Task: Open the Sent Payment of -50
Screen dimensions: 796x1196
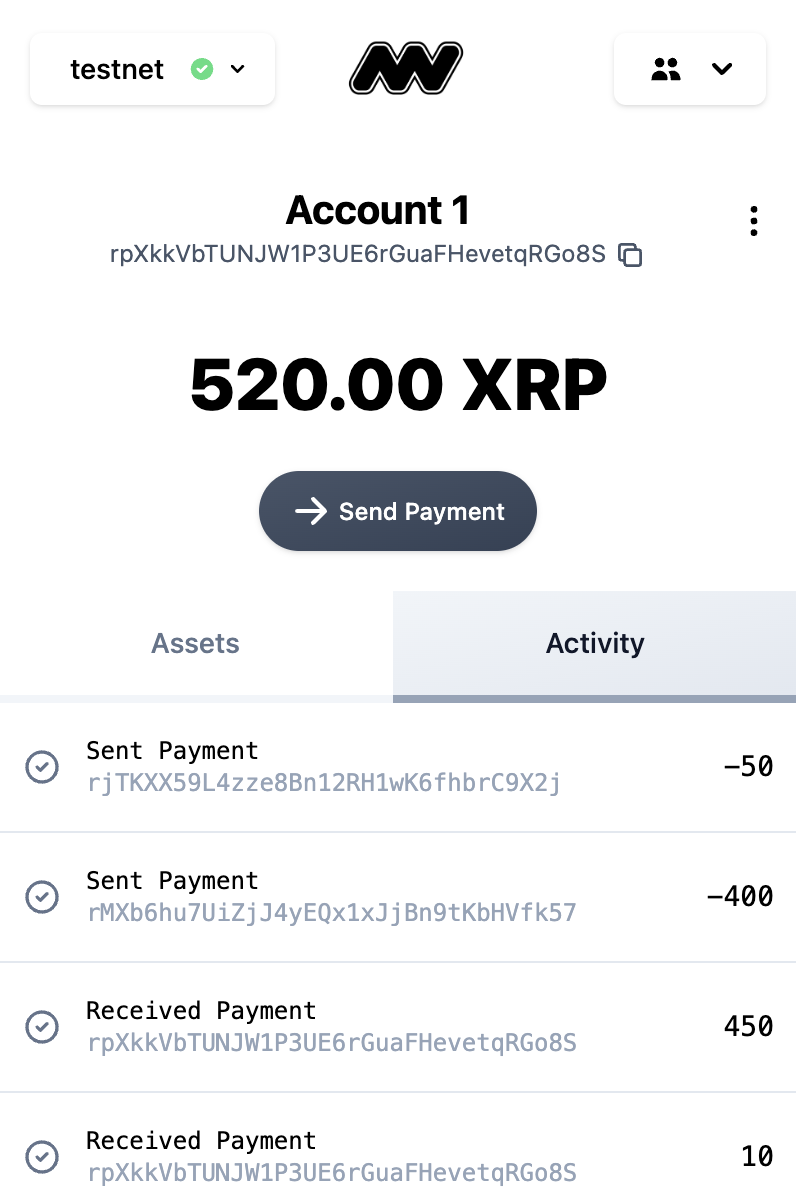Action: pyautogui.click(x=398, y=767)
